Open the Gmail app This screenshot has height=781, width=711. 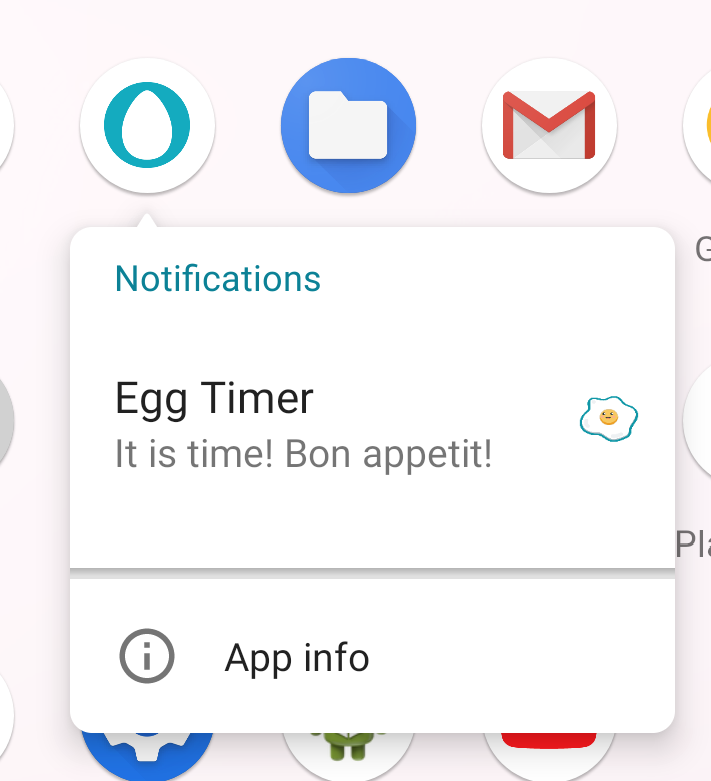click(549, 126)
